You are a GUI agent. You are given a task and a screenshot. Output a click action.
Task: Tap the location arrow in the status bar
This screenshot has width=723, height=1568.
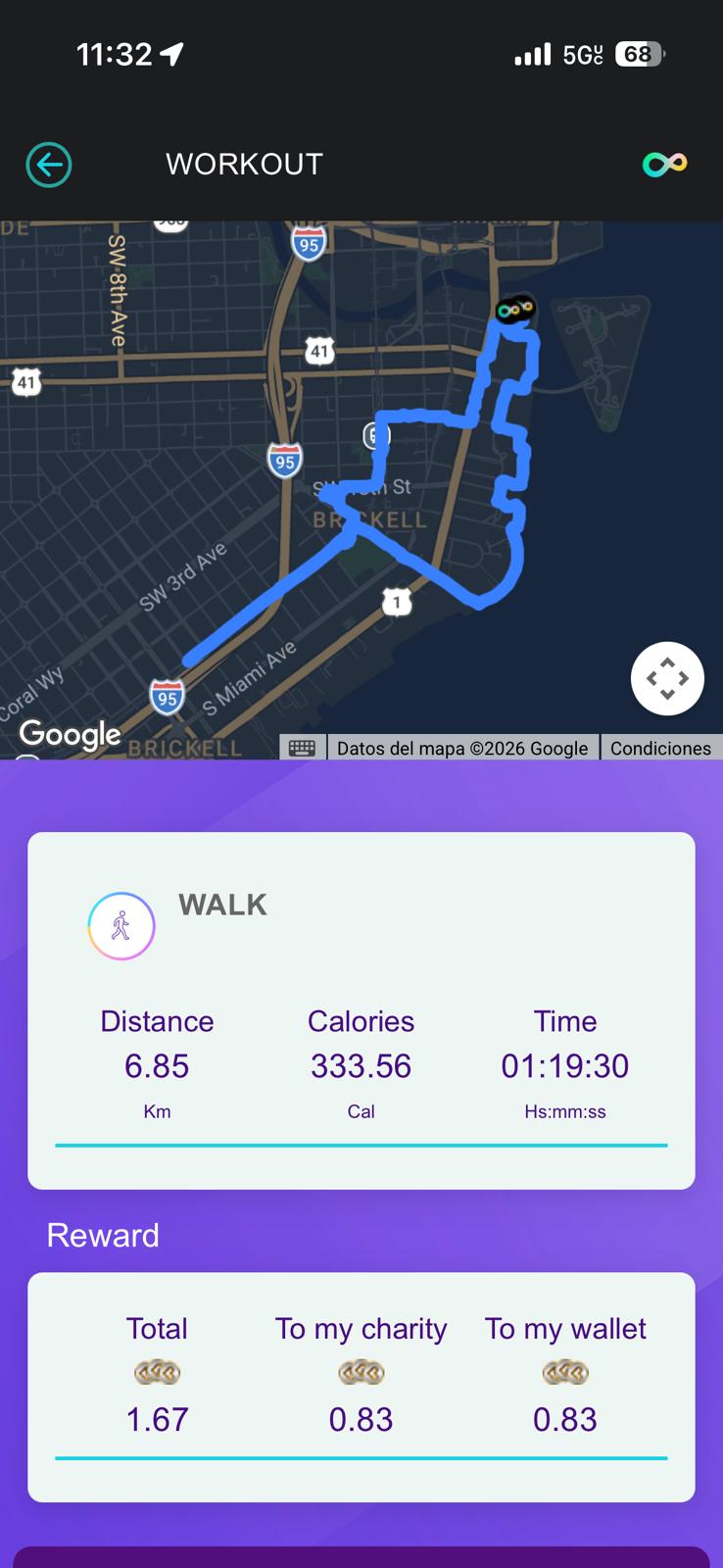point(173,54)
